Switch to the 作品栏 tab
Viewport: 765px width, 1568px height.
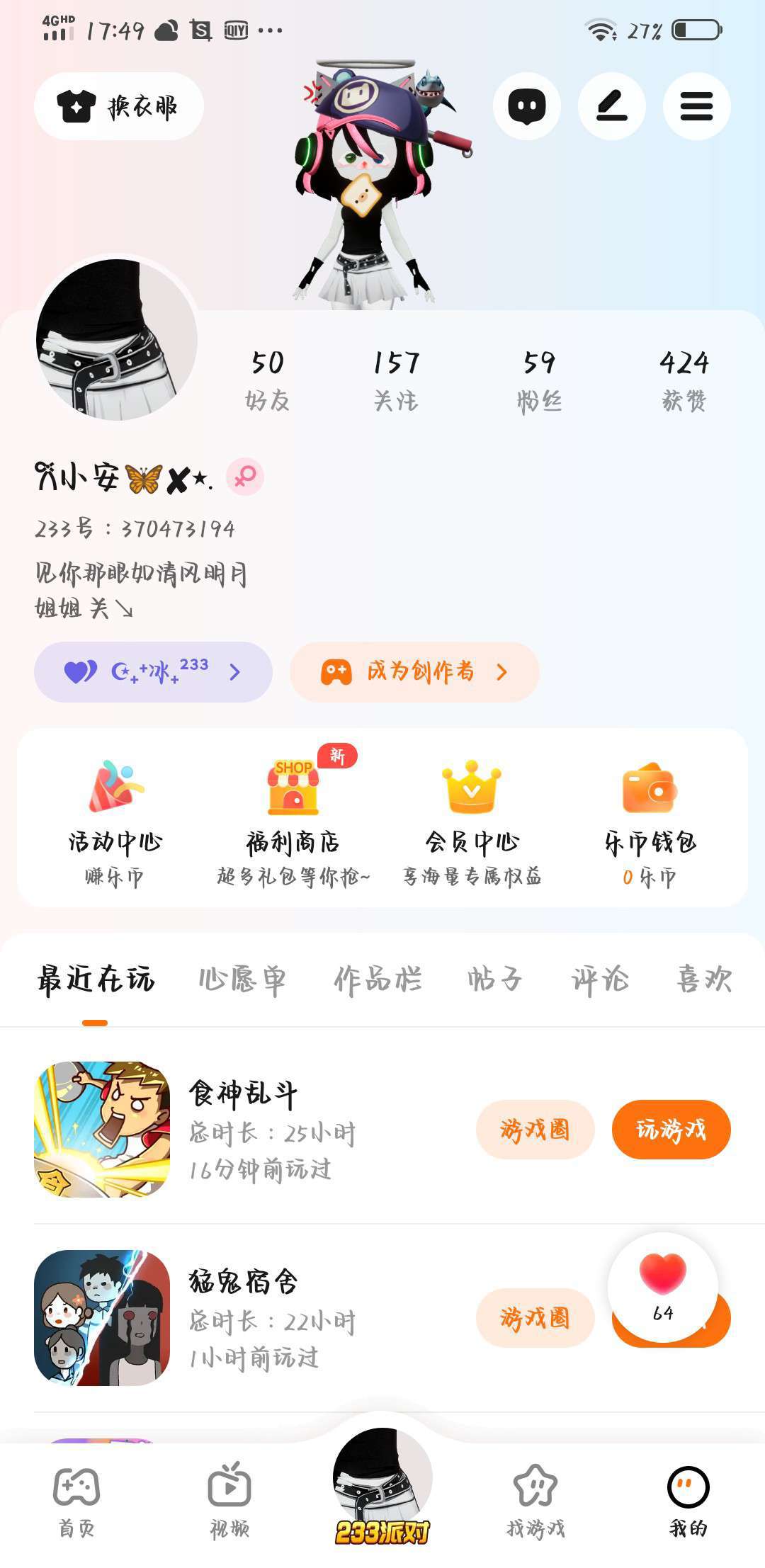click(378, 980)
